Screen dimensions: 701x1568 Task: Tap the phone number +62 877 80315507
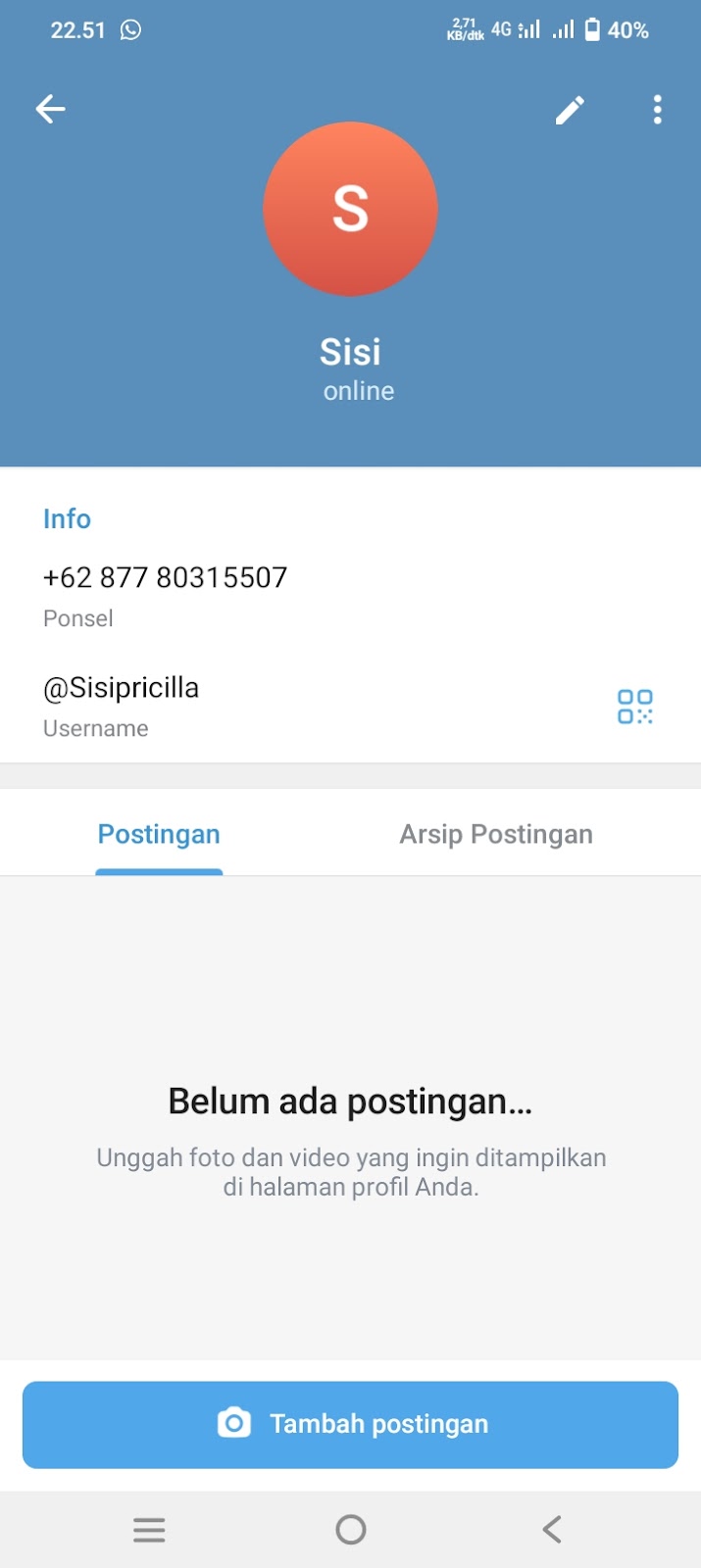pos(165,577)
